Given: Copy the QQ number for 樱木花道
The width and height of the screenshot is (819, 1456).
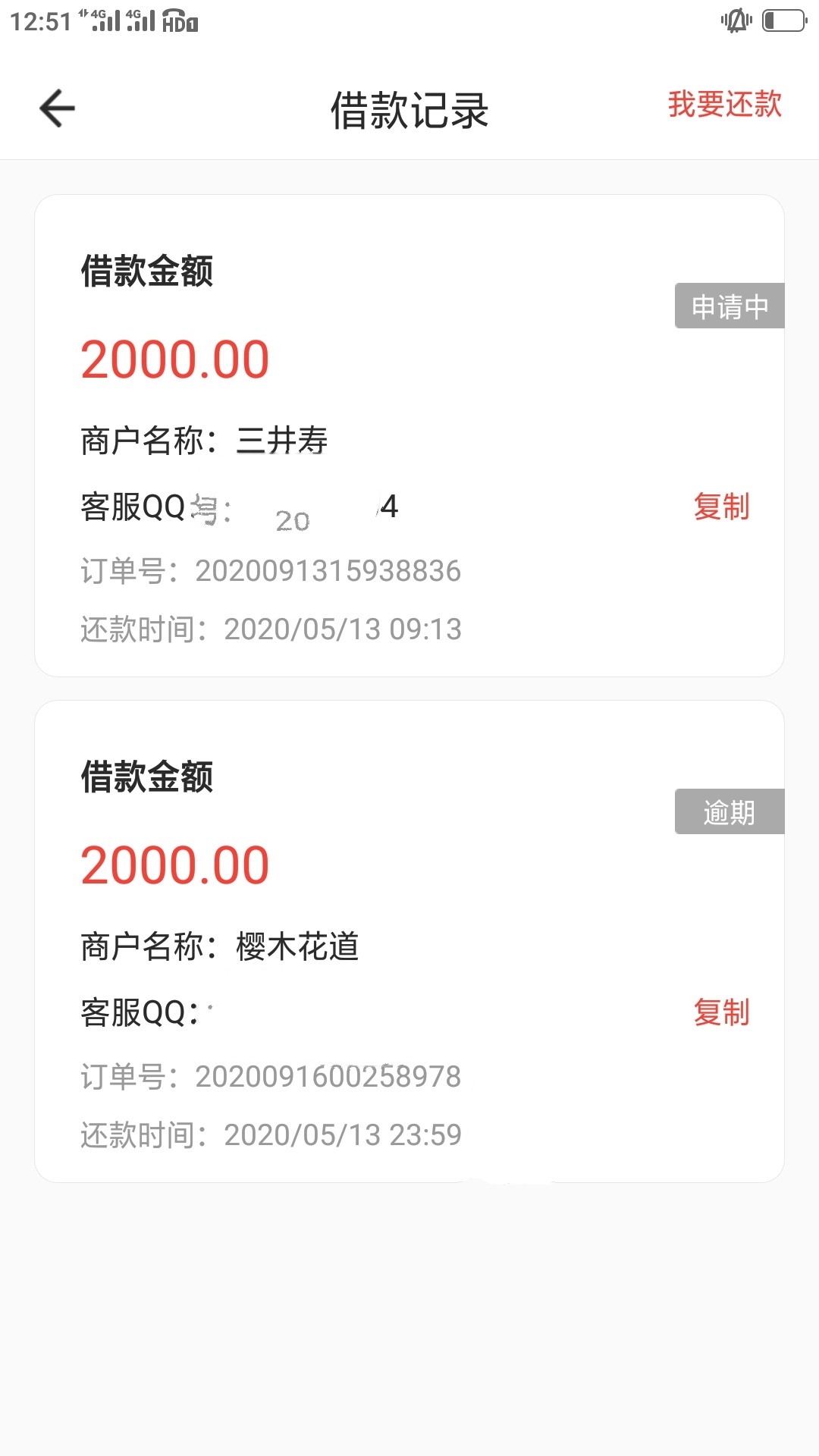Looking at the screenshot, I should click(721, 1012).
